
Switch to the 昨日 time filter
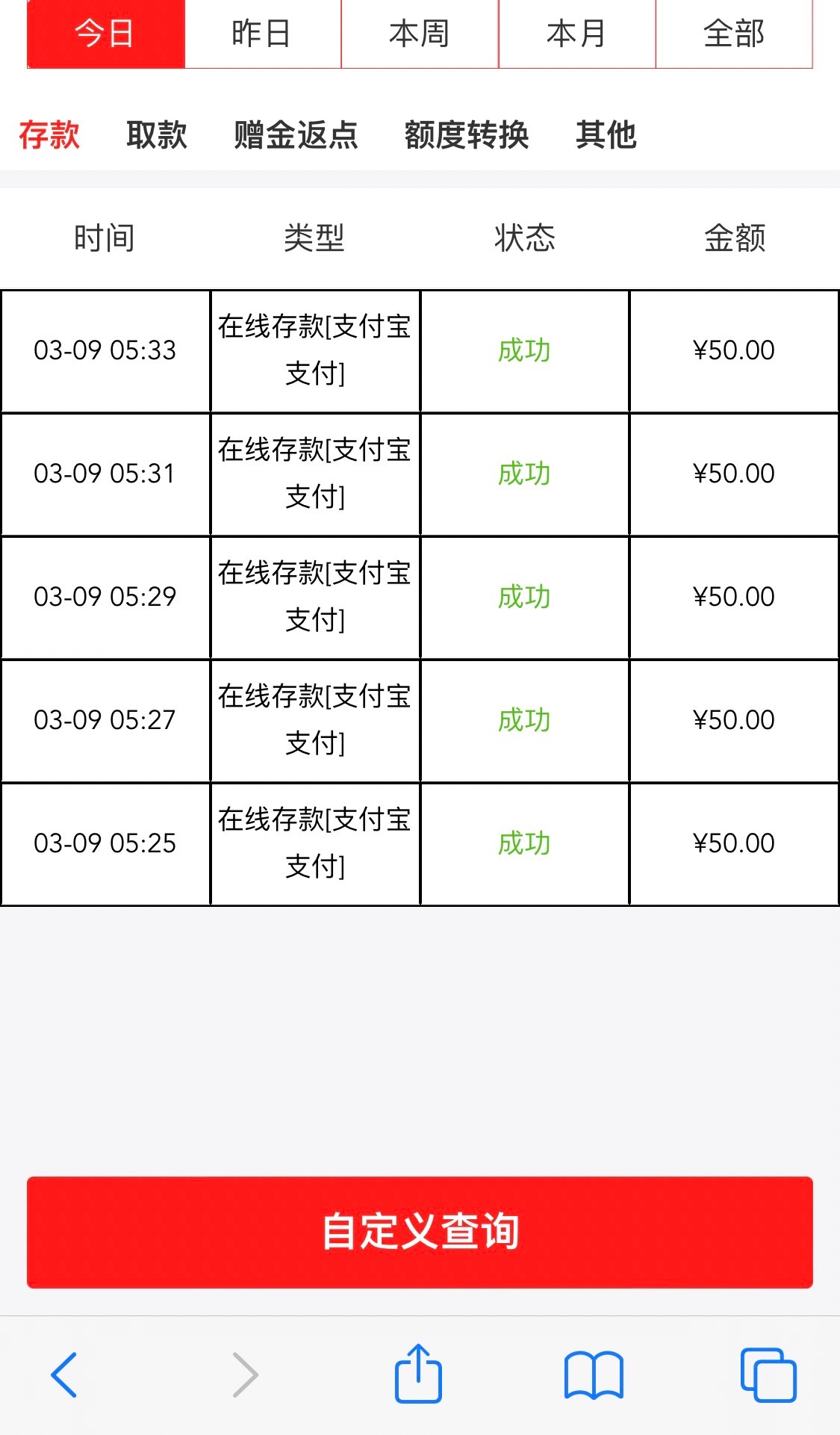pyautogui.click(x=262, y=34)
